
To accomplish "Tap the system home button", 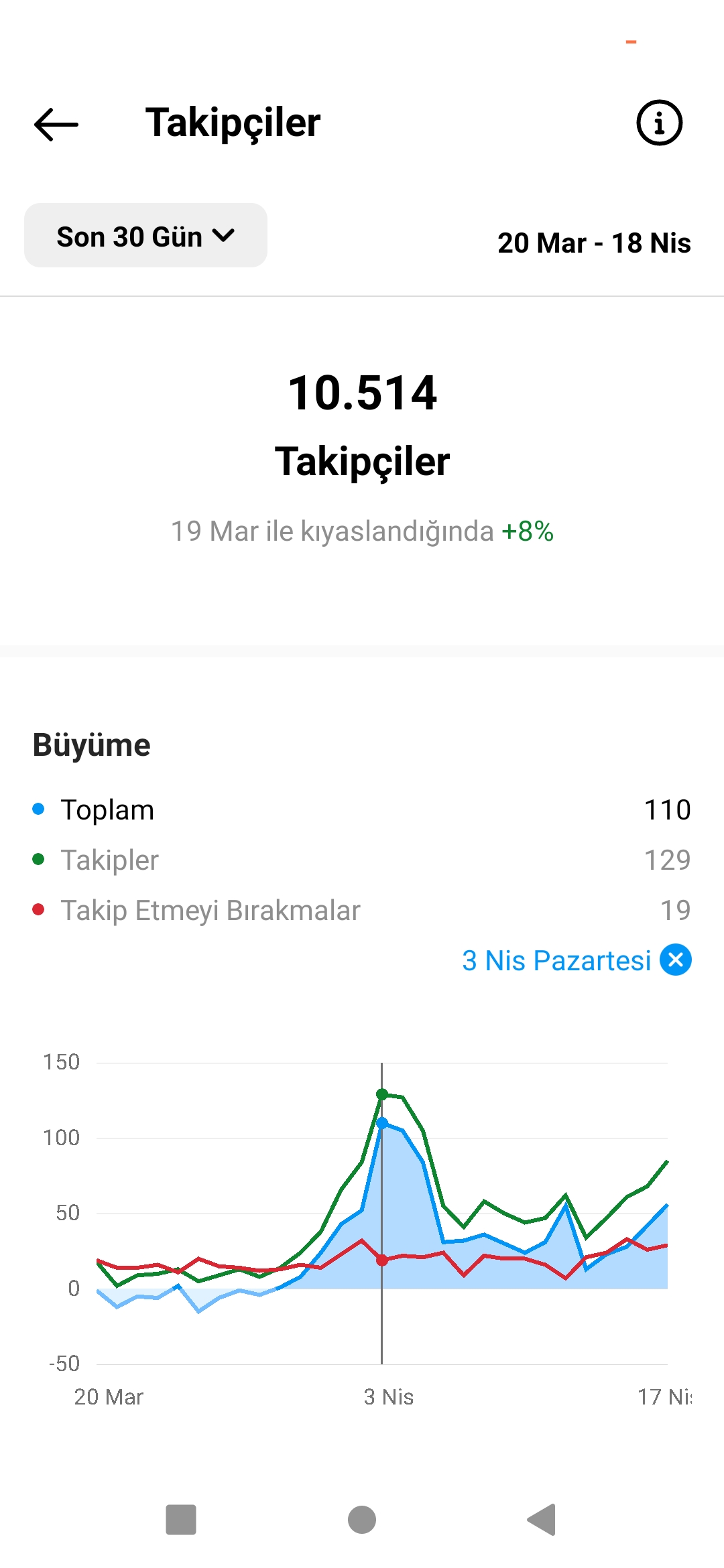I will coord(362,1519).
